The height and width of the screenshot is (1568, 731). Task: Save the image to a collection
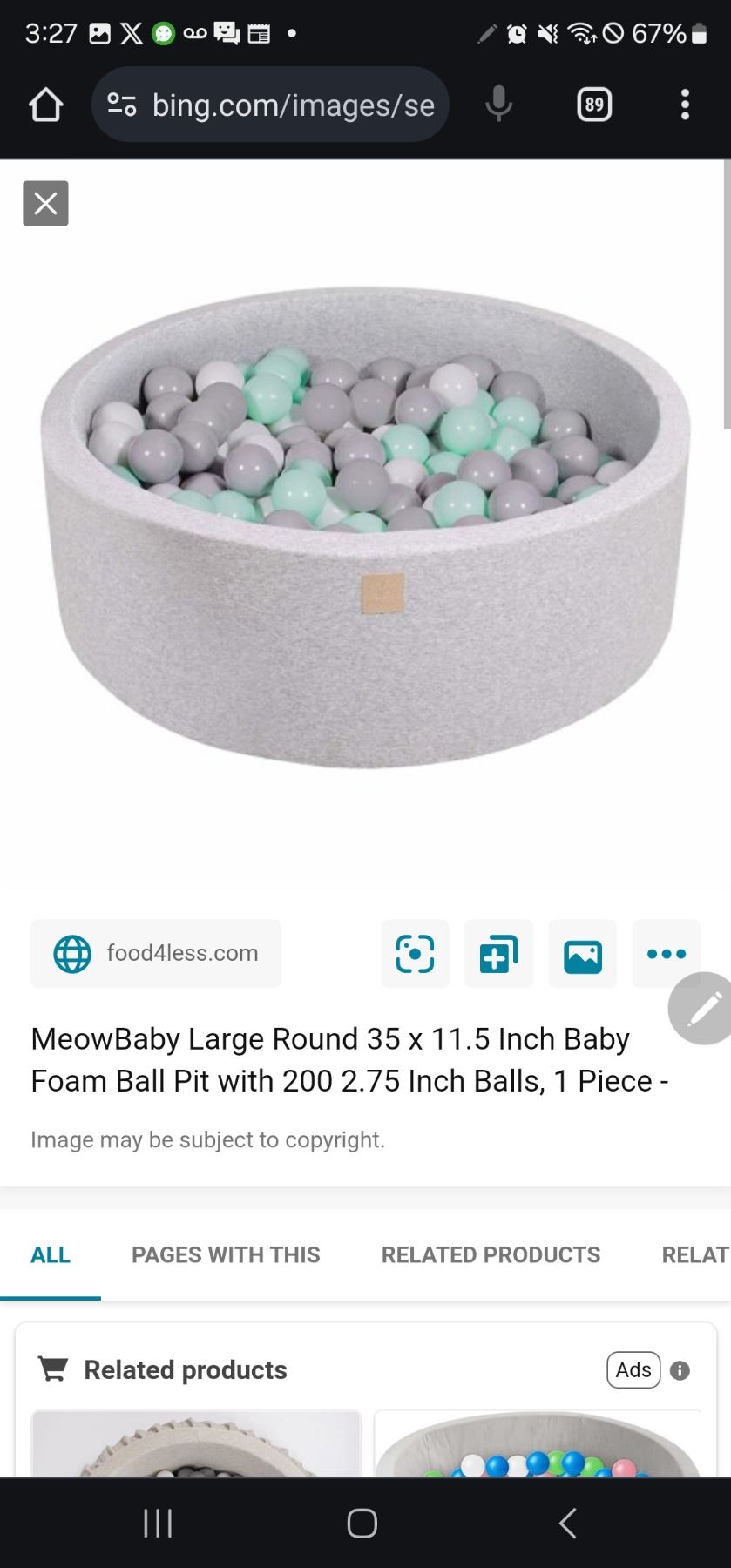point(498,953)
